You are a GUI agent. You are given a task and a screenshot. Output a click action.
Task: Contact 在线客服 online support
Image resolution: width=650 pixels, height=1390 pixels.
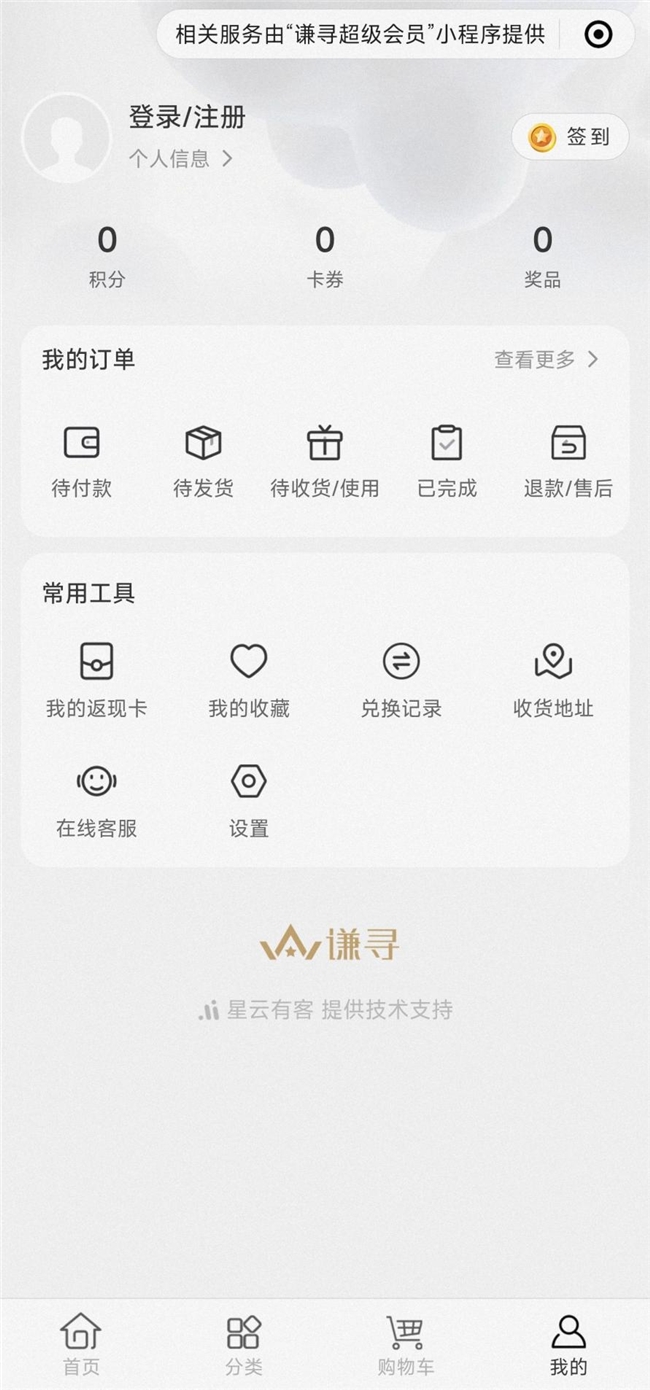pos(96,800)
